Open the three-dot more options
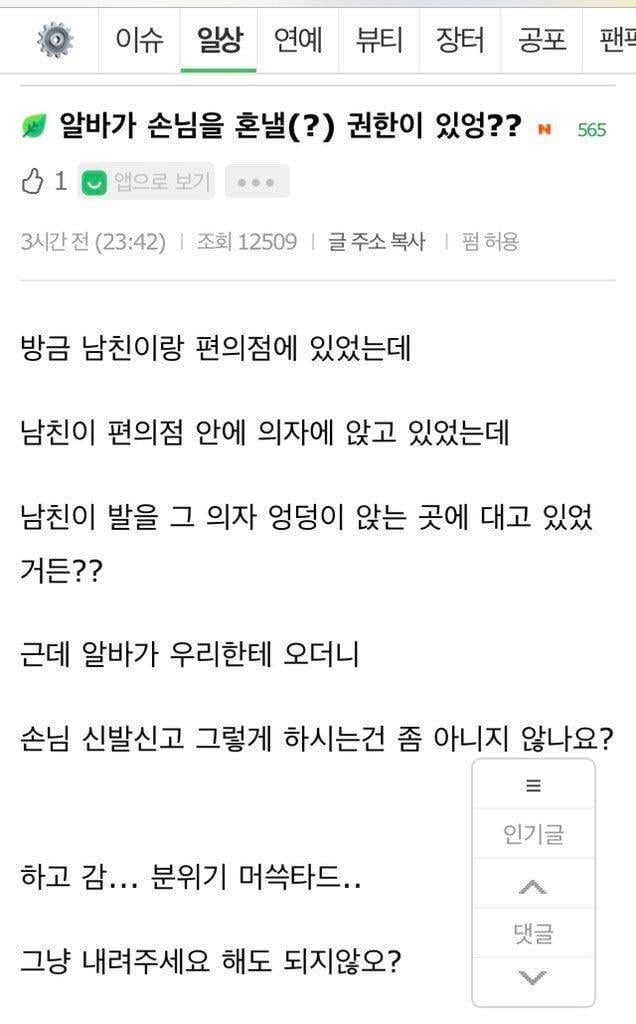Viewport: 636px width, 1024px height. pyautogui.click(x=257, y=183)
